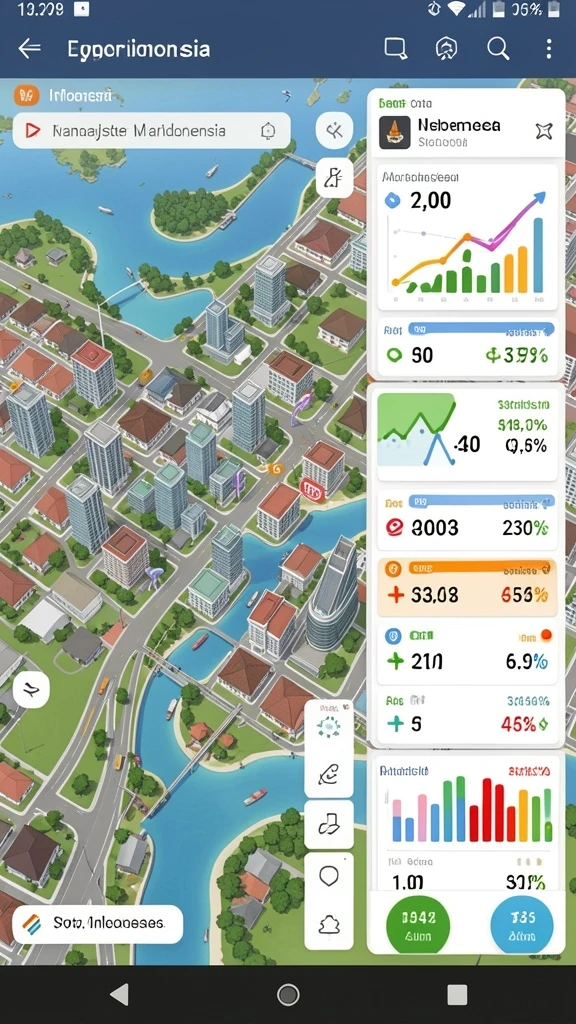Tap the sparkle icon on the Nebemeea panel header
The width and height of the screenshot is (576, 1024).
544,131
